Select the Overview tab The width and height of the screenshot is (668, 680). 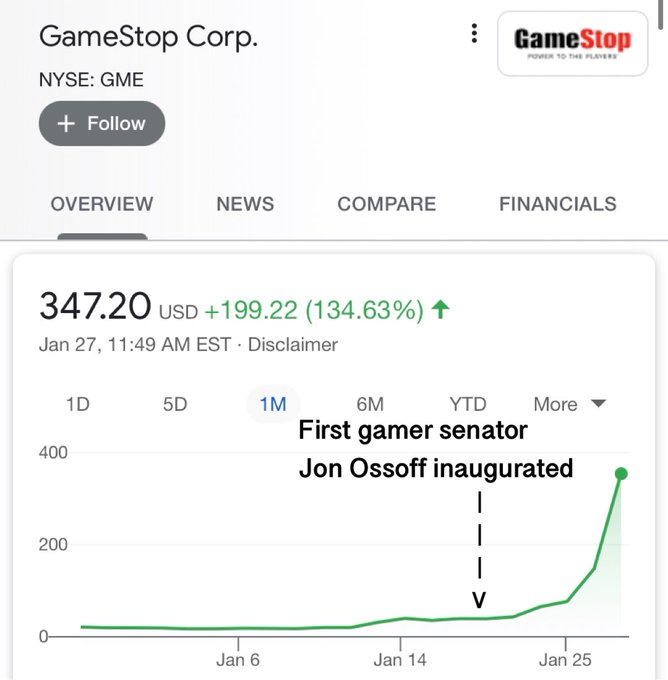click(102, 204)
